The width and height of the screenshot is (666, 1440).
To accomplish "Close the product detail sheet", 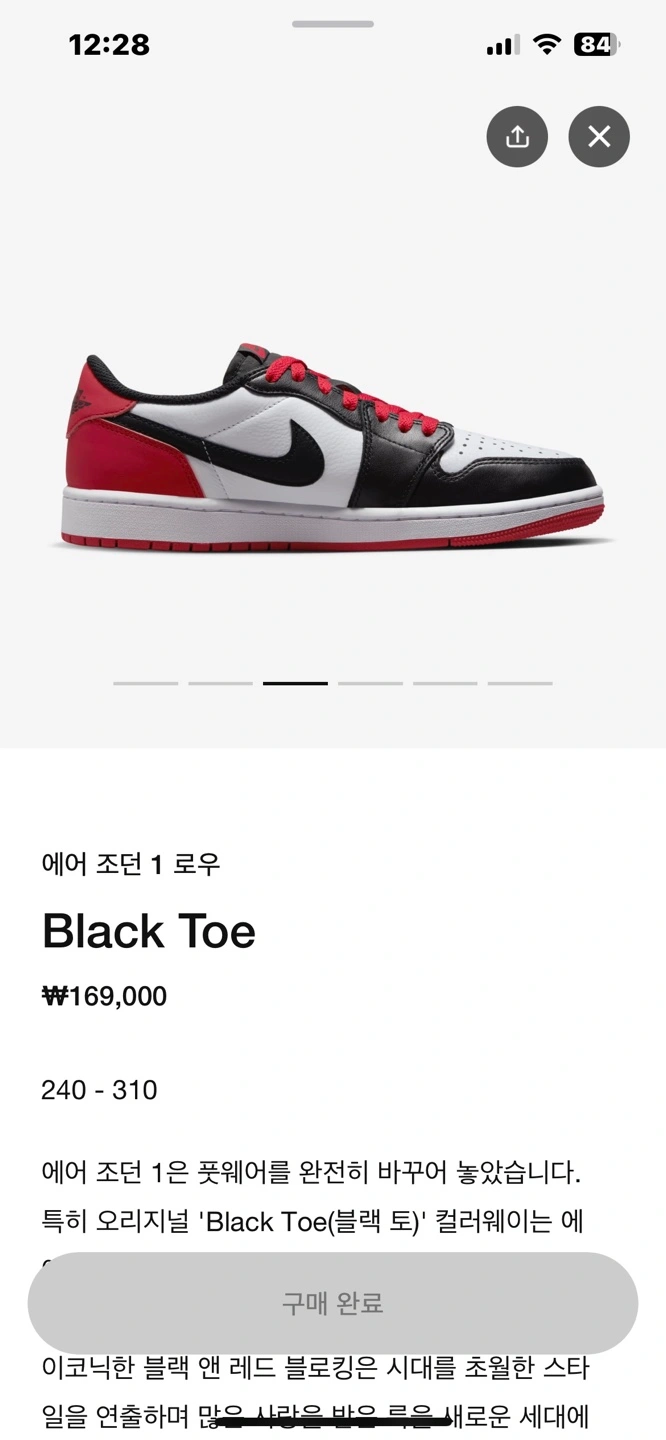I will [x=599, y=136].
